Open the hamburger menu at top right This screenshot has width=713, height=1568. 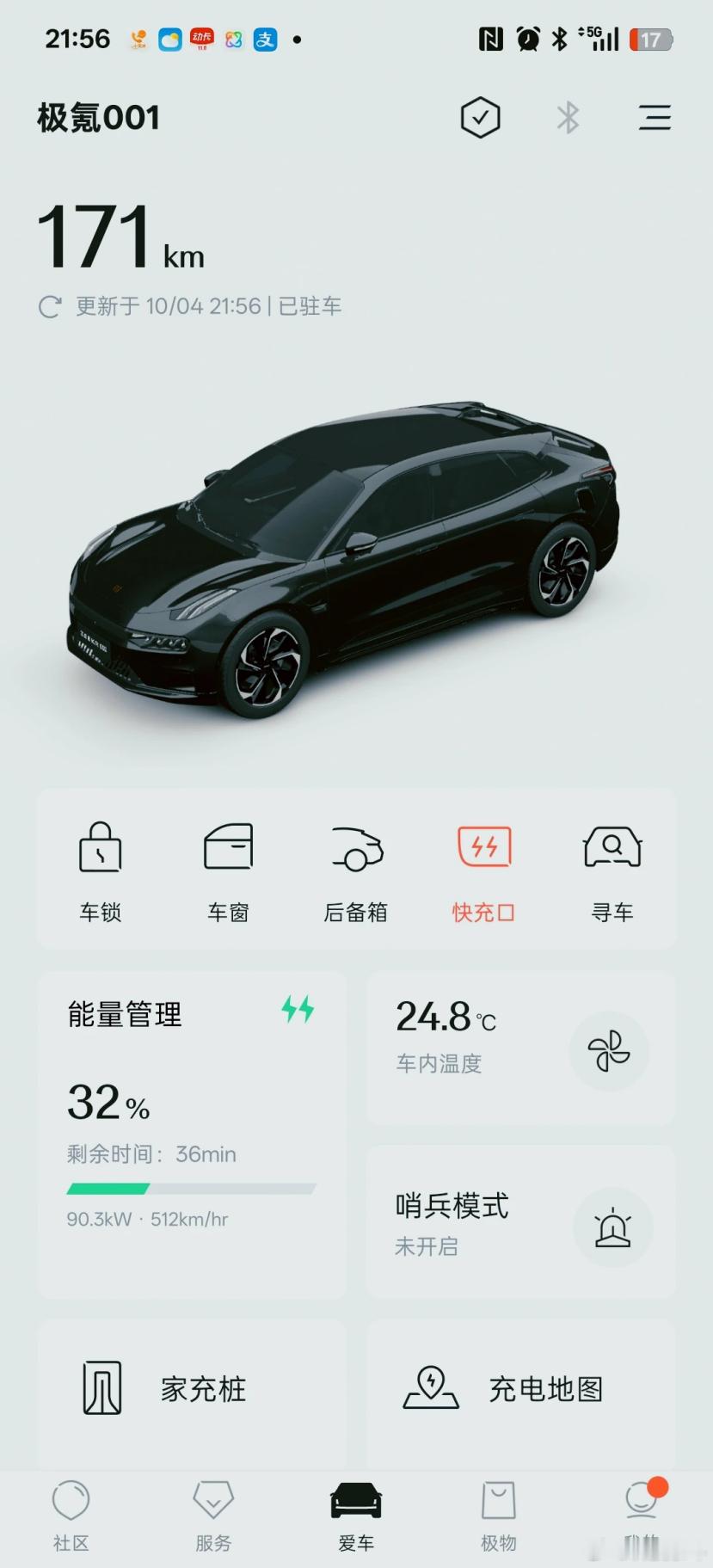pyautogui.click(x=655, y=118)
